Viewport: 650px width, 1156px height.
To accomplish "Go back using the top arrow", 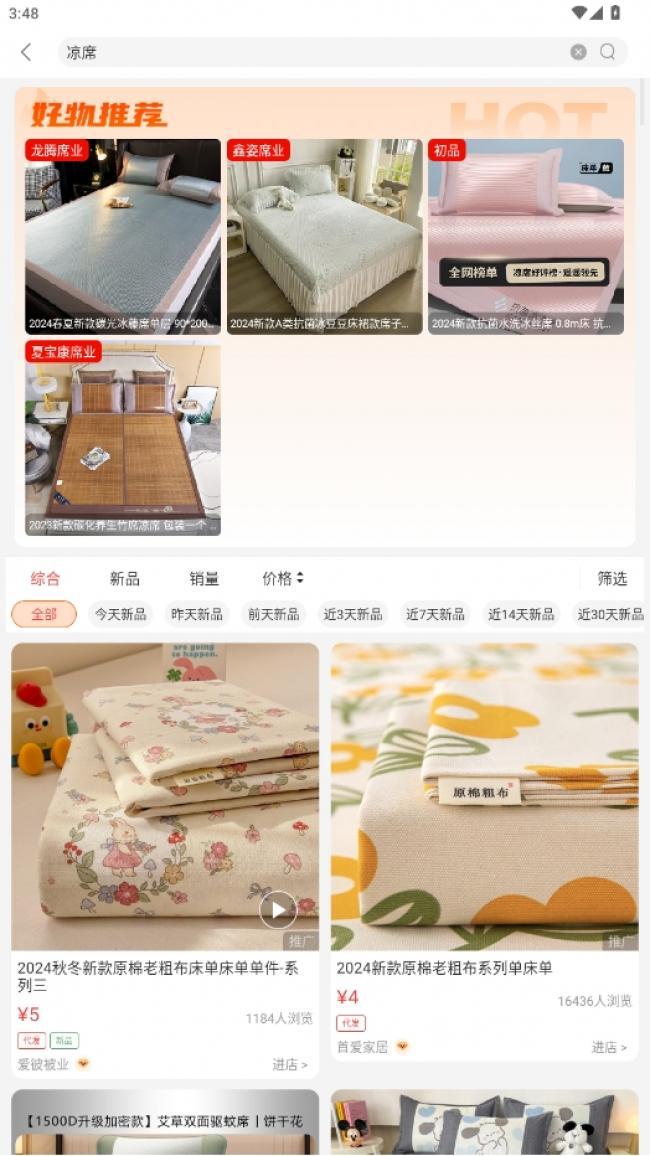I will pyautogui.click(x=26, y=52).
